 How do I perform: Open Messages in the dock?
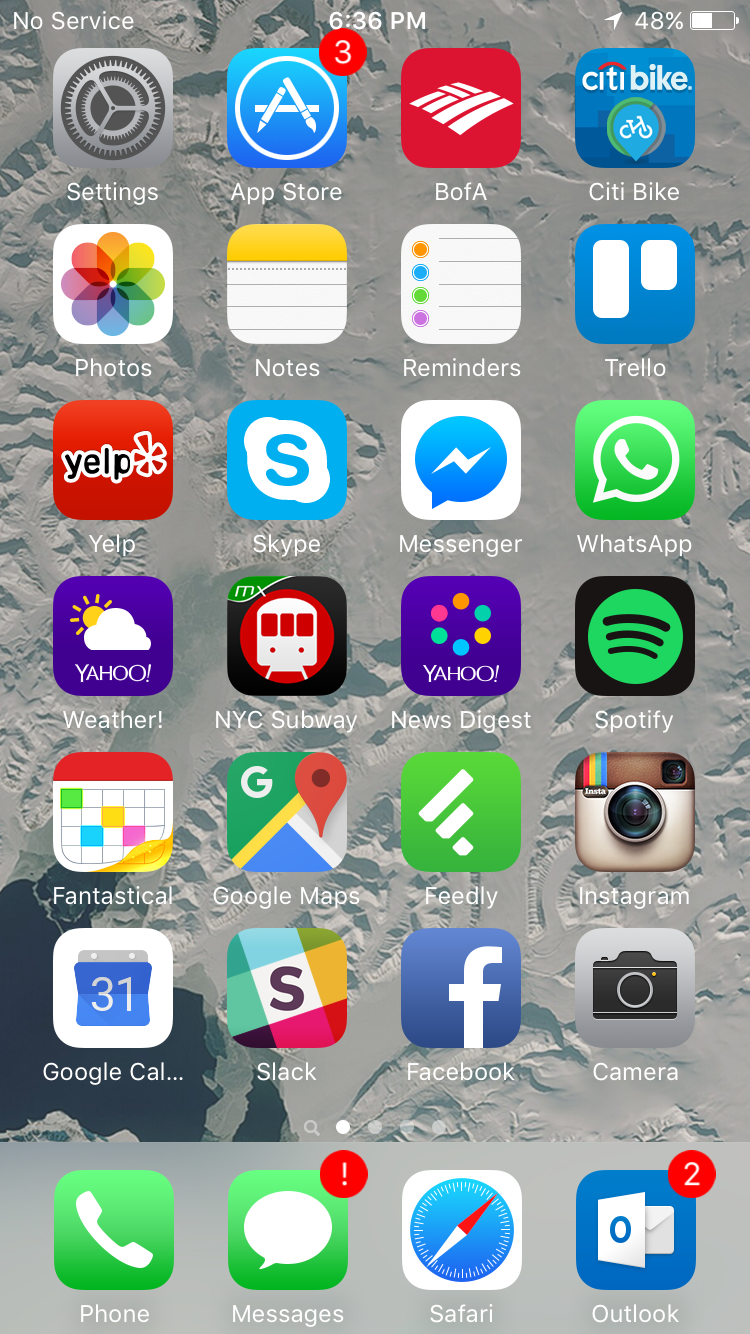(288, 1230)
